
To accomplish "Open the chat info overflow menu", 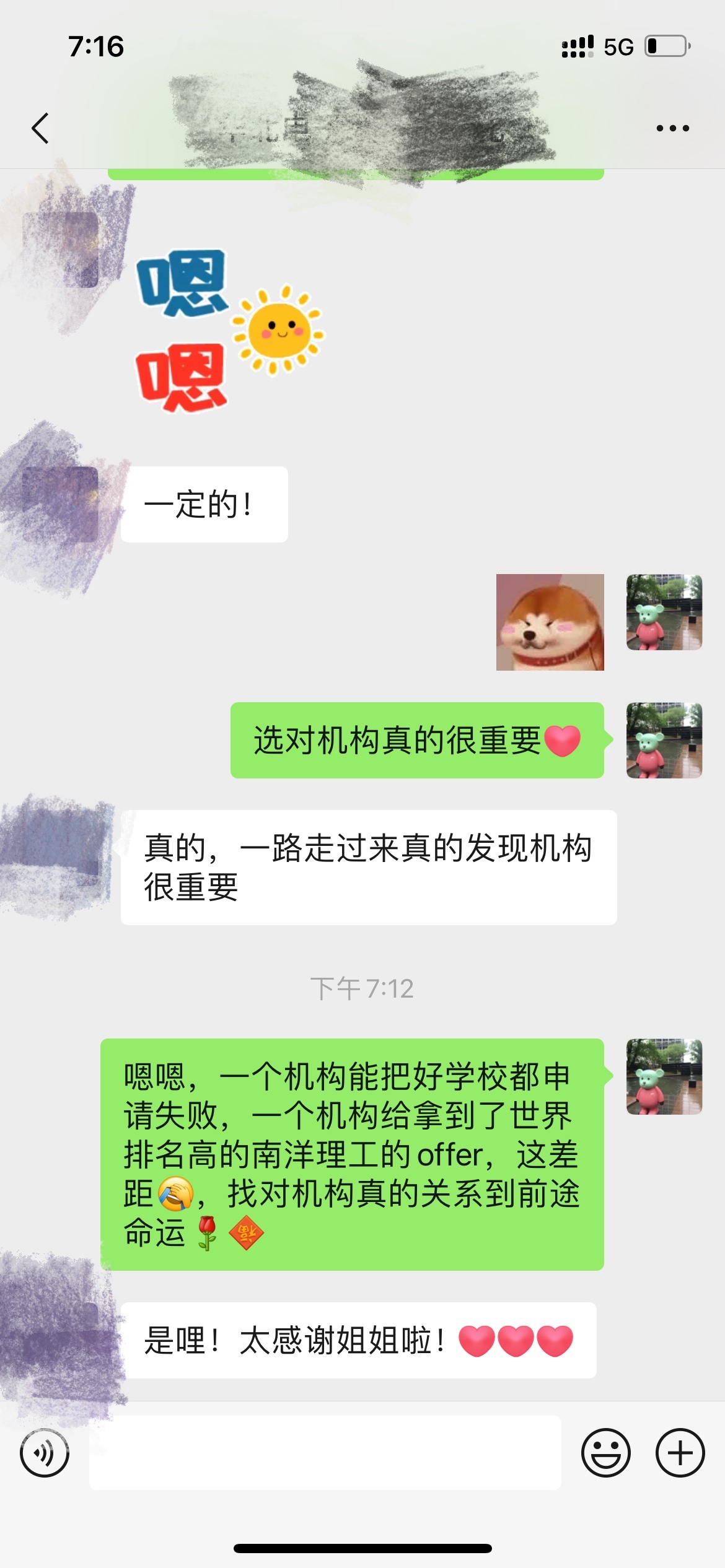I will [672, 128].
